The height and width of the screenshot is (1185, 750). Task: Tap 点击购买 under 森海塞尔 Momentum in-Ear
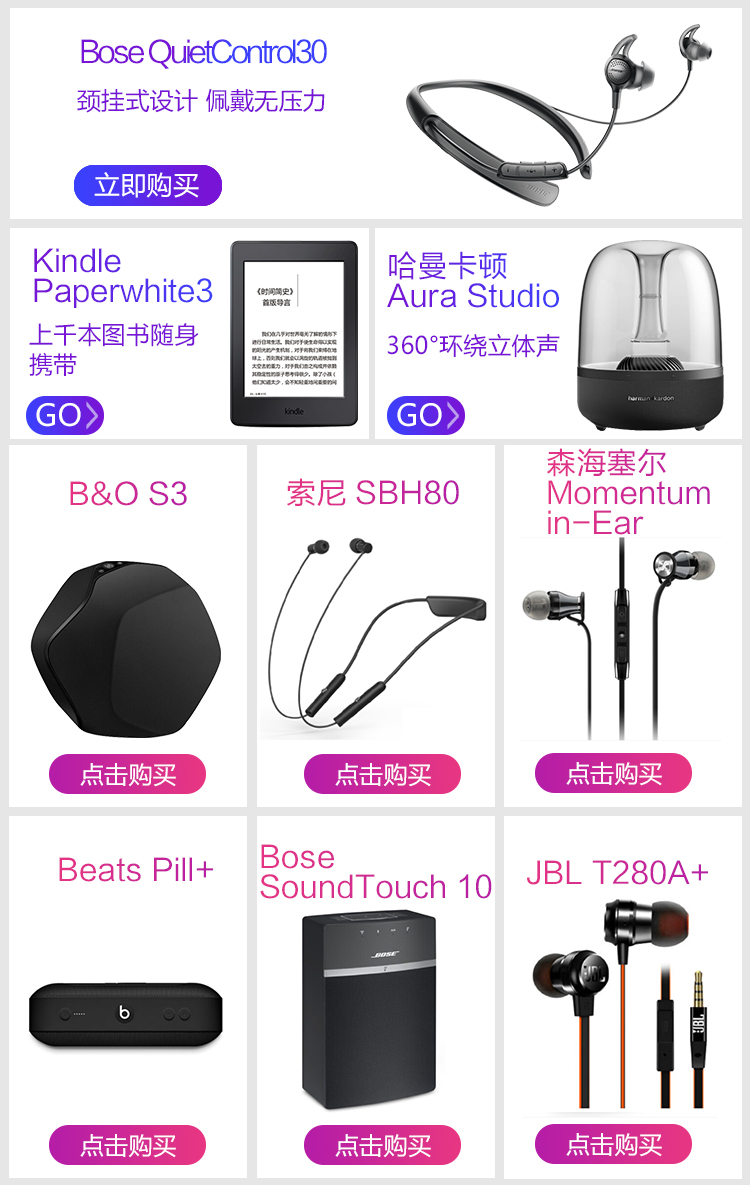pyautogui.click(x=614, y=773)
